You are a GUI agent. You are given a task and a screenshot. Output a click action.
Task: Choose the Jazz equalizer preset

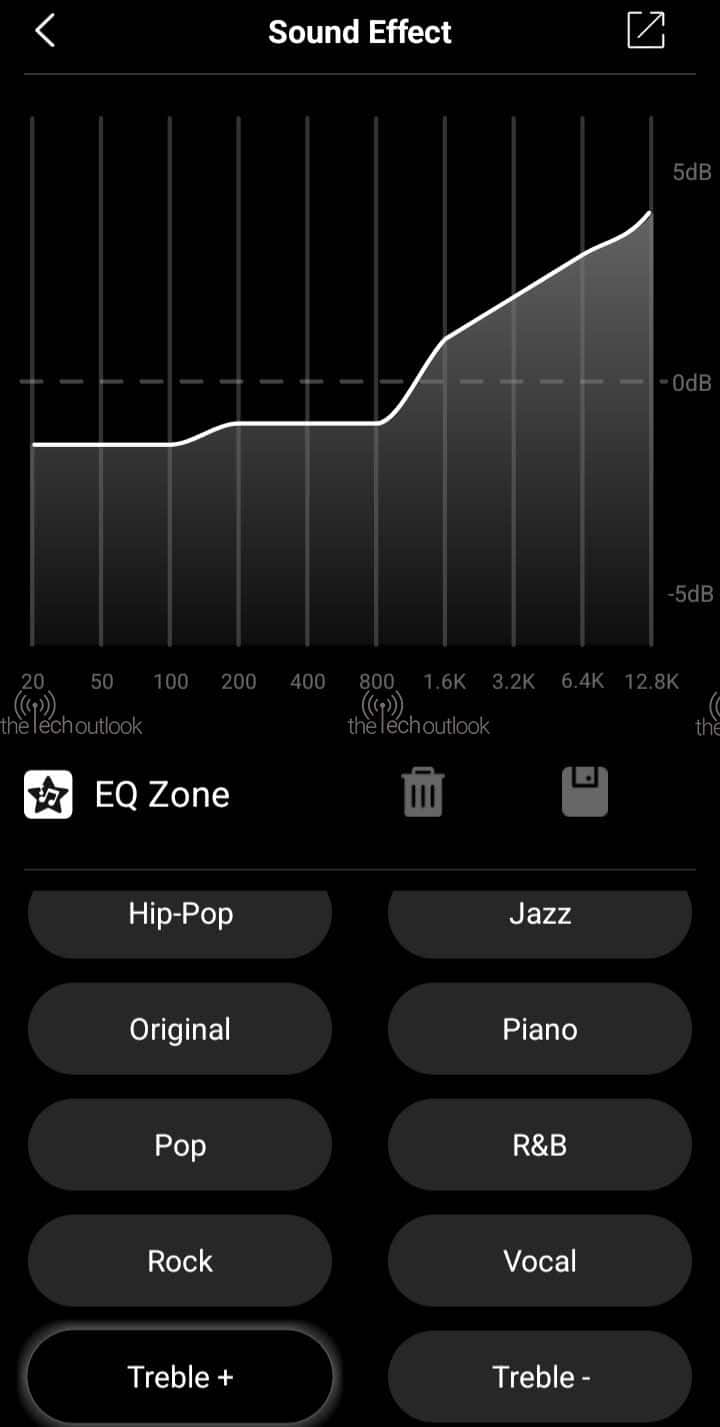click(x=540, y=918)
